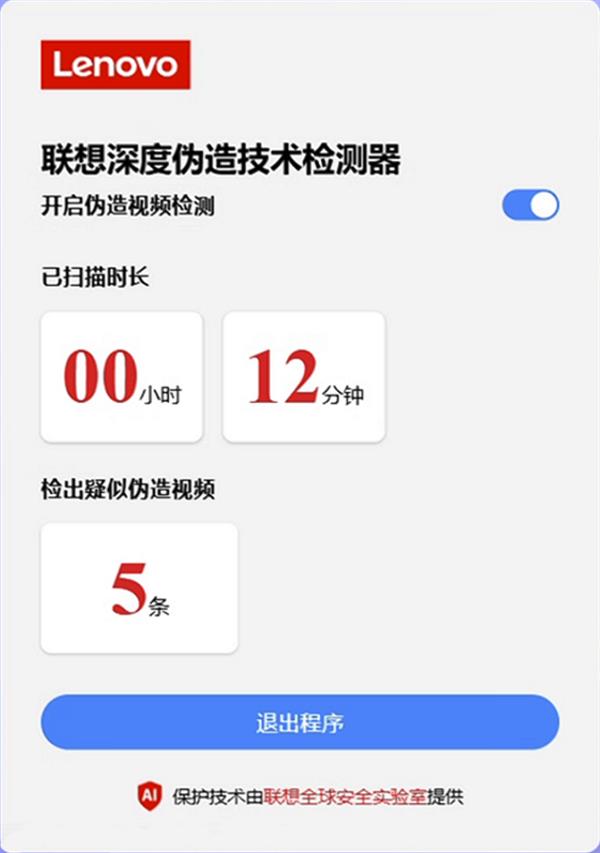Open the 联想全球安全实验室 link

pyautogui.click(x=344, y=797)
